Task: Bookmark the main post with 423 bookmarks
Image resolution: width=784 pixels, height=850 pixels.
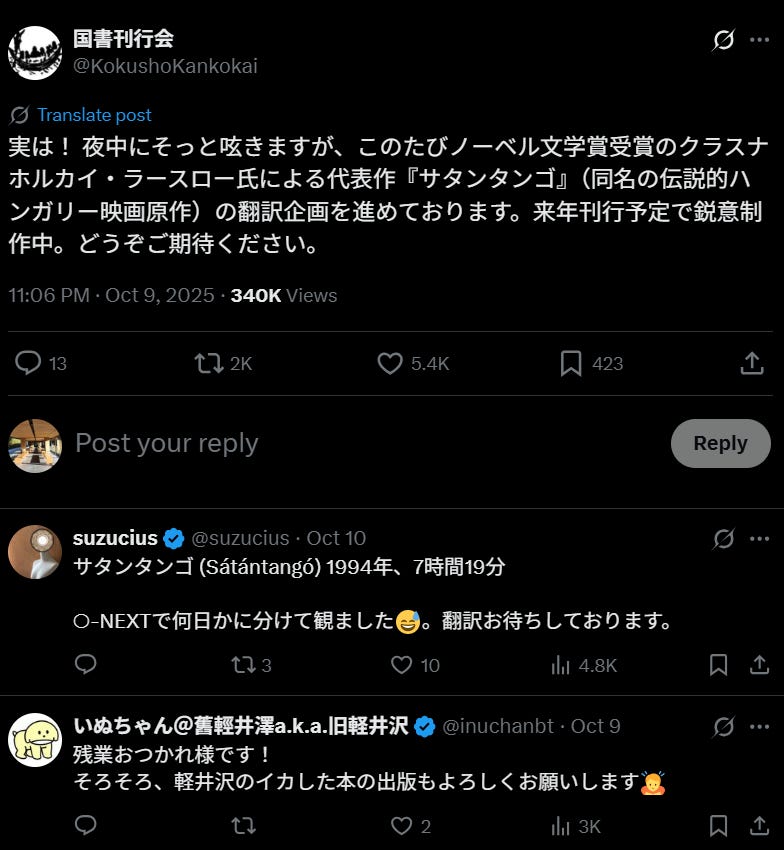Action: pyautogui.click(x=571, y=363)
